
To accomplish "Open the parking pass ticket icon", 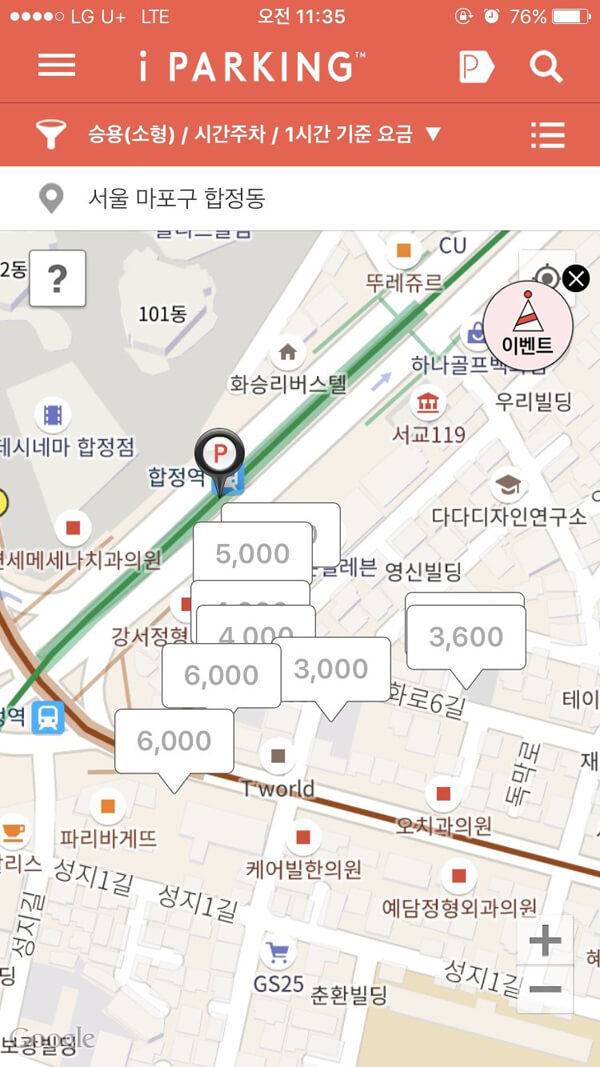I will coord(476,67).
